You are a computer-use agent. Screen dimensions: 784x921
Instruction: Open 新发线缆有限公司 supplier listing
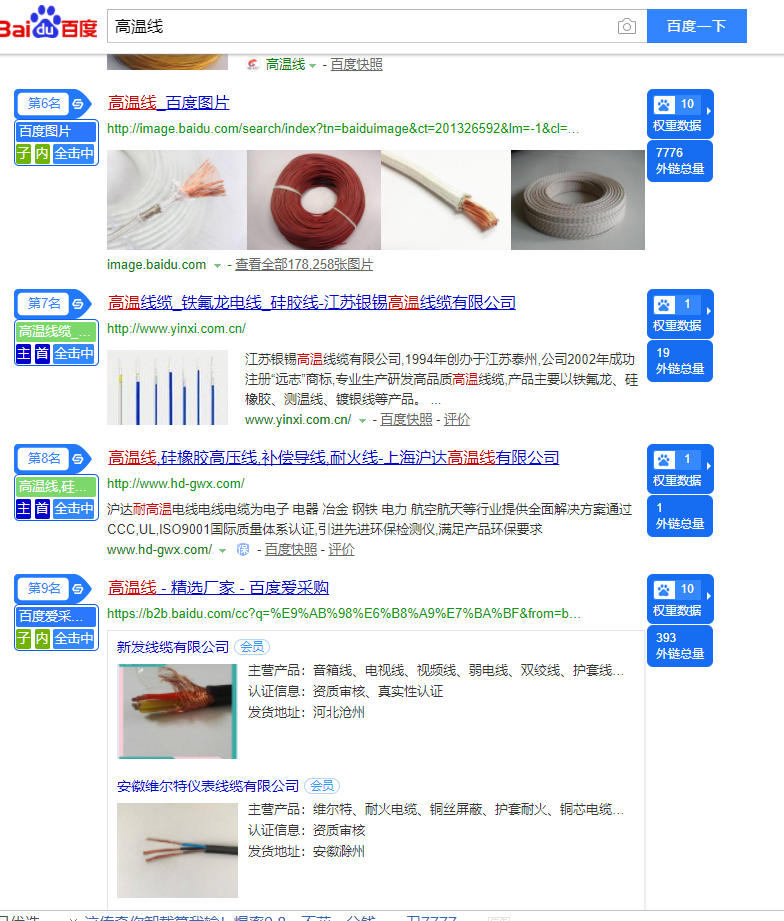173,647
